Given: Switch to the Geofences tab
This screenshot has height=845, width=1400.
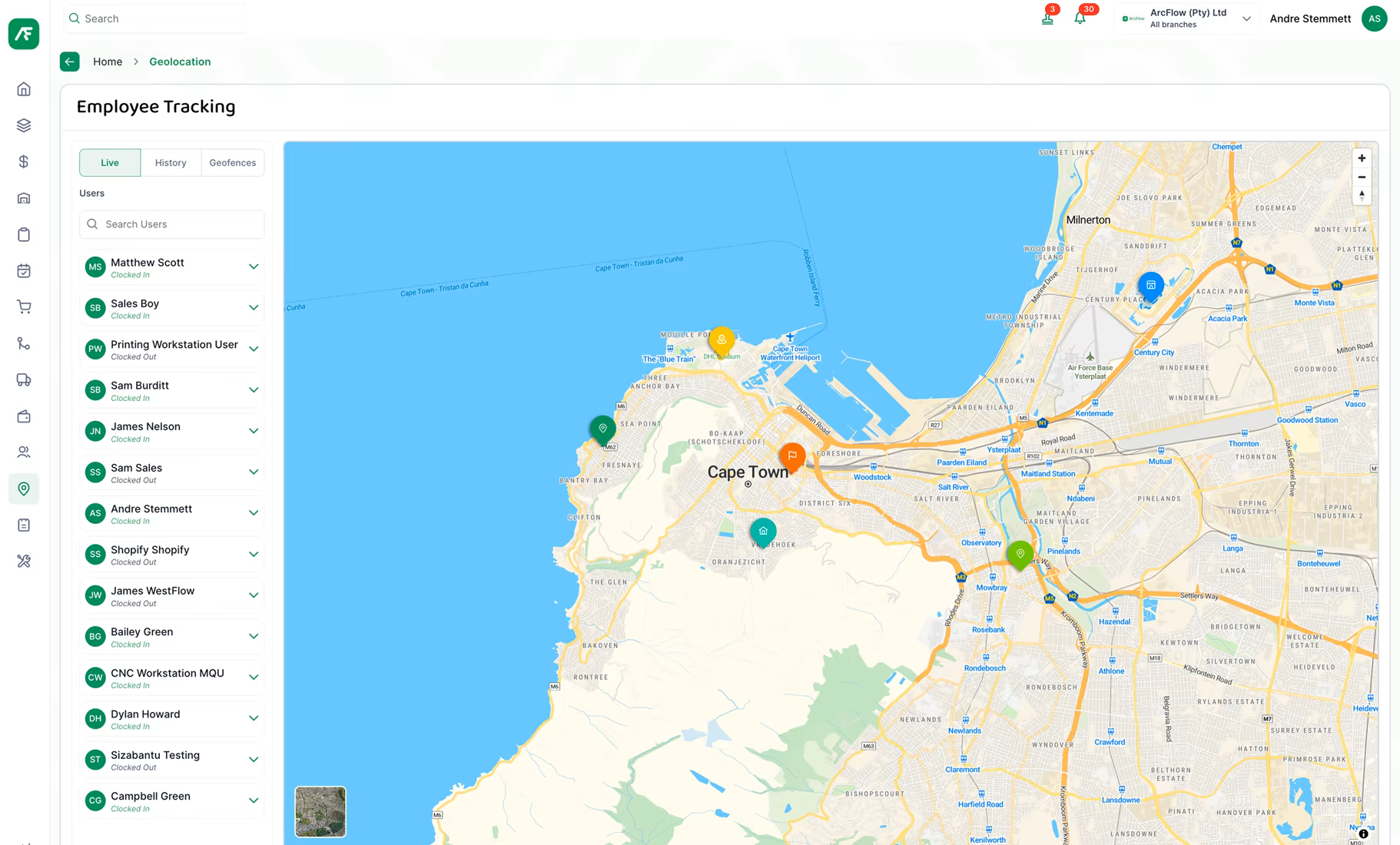Looking at the screenshot, I should [233, 163].
